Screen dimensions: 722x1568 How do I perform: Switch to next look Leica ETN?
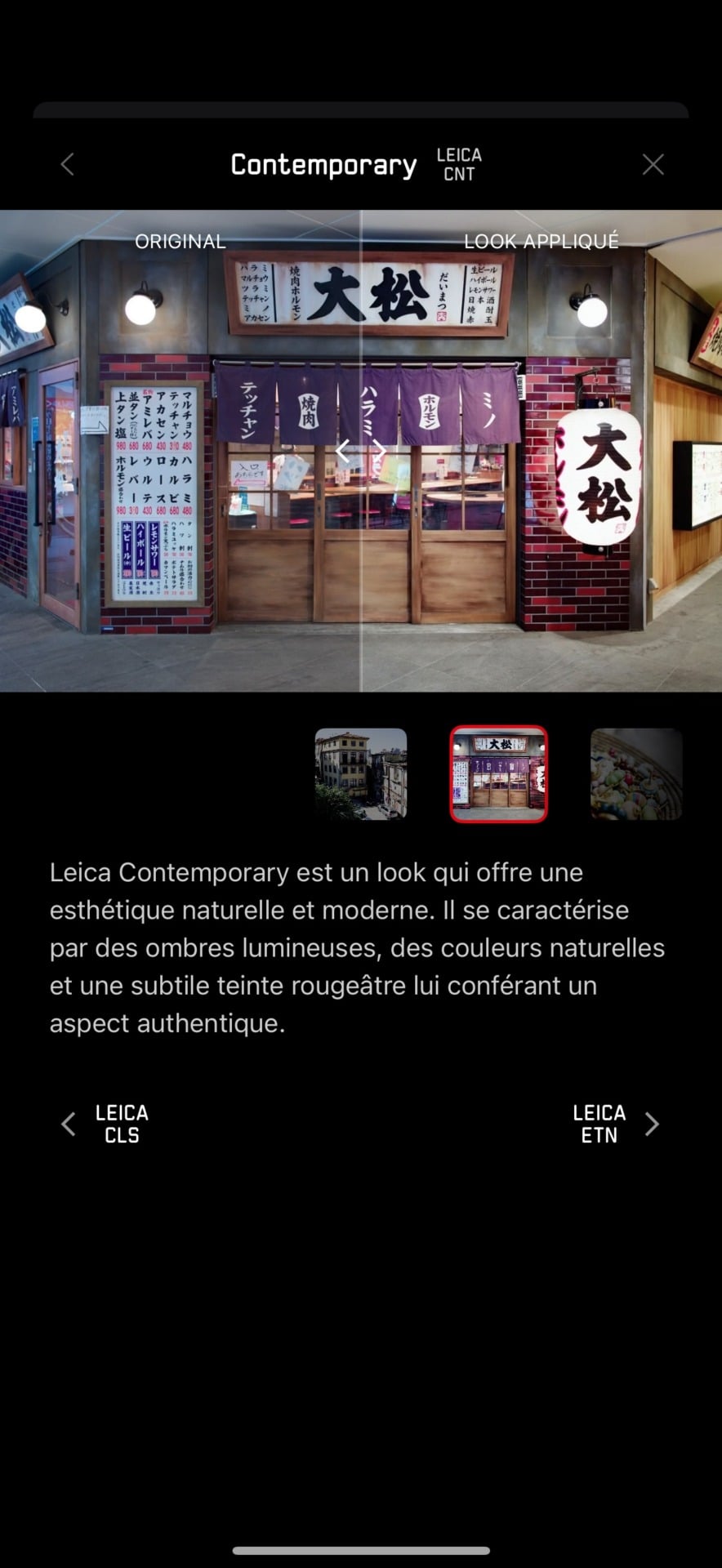[614, 1124]
